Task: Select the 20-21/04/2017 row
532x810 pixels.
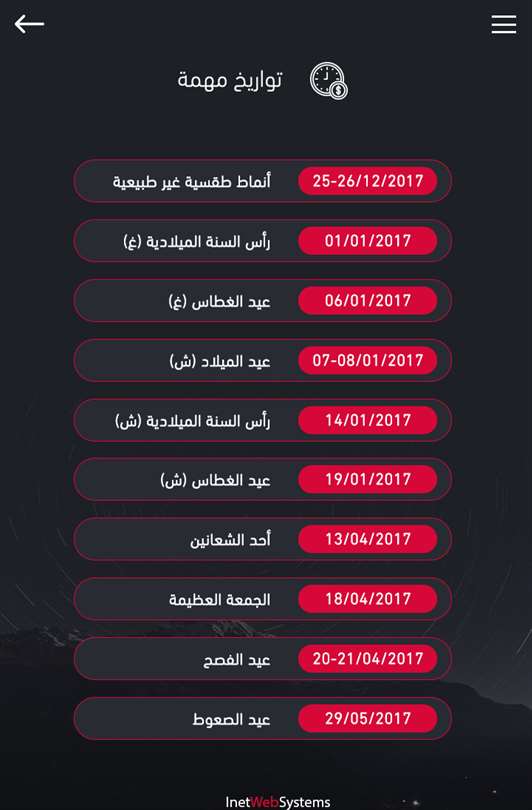Action: click(x=262, y=659)
